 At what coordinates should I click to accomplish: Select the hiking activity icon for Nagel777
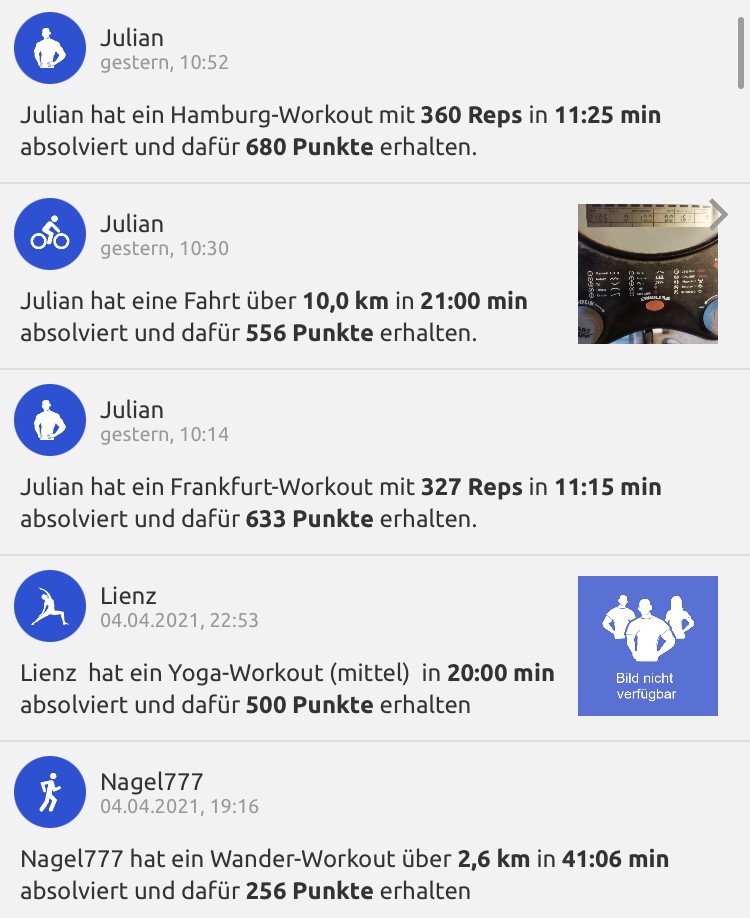(x=49, y=792)
